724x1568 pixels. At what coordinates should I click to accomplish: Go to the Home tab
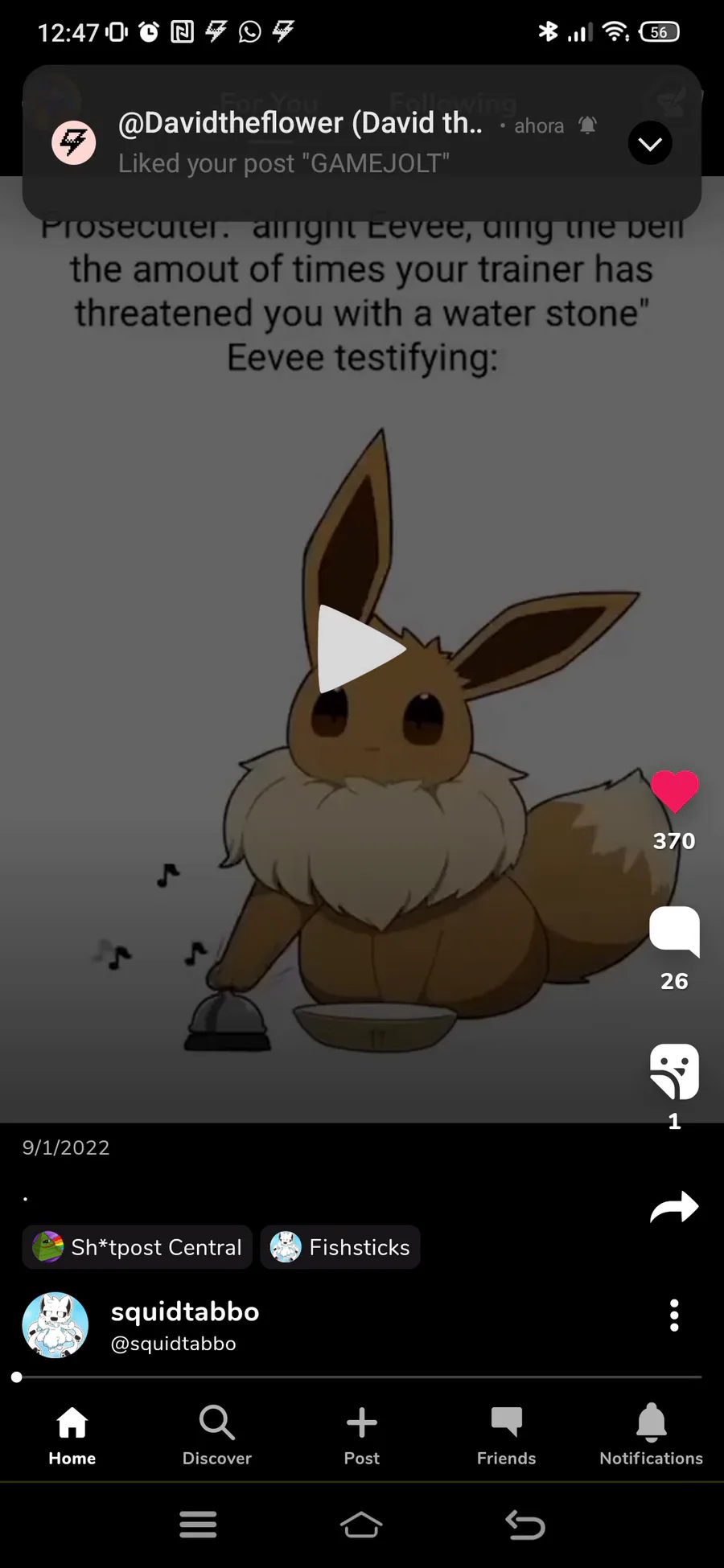point(72,1435)
